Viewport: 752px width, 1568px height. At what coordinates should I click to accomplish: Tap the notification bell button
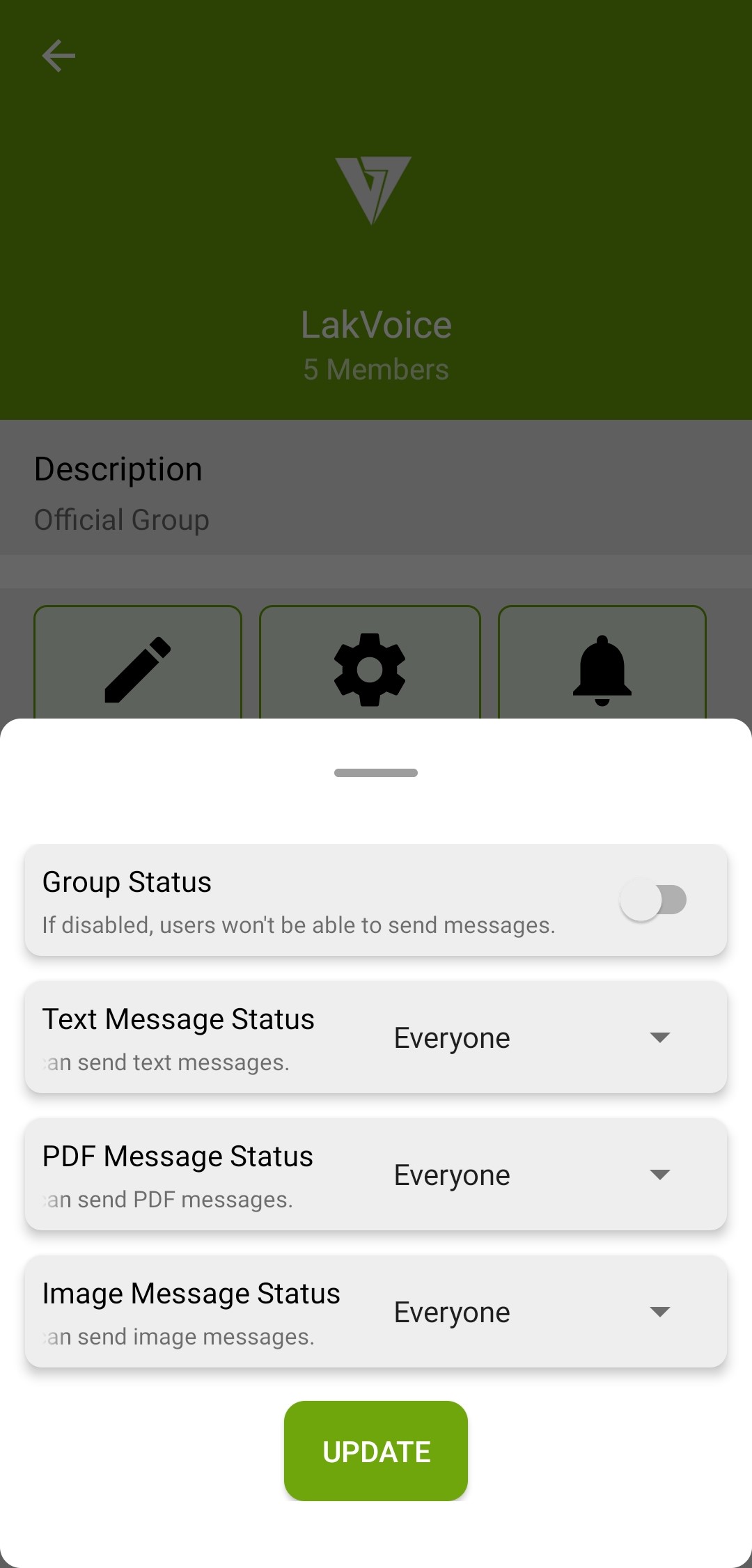pos(602,668)
